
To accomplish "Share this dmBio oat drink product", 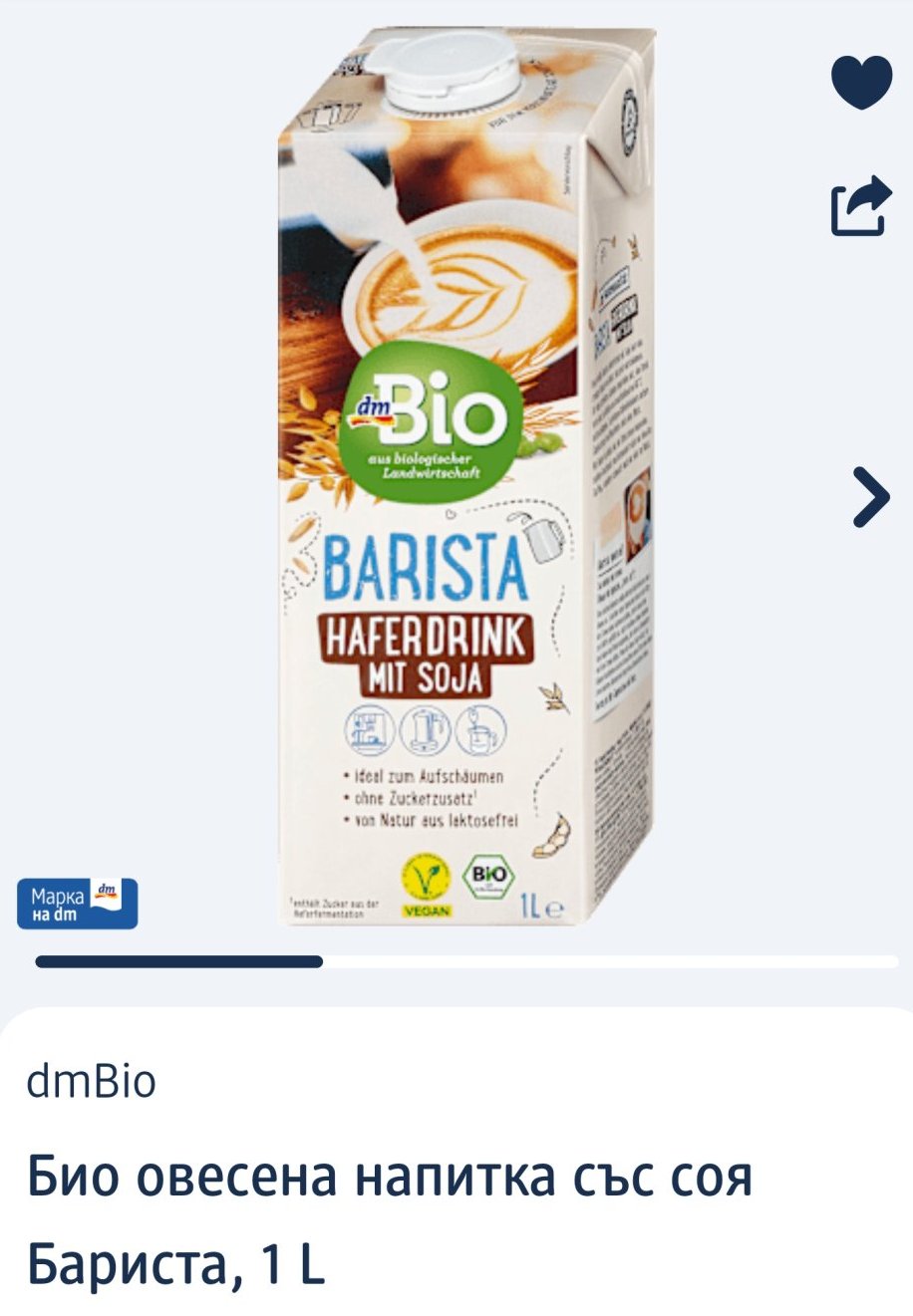I will 860,206.
